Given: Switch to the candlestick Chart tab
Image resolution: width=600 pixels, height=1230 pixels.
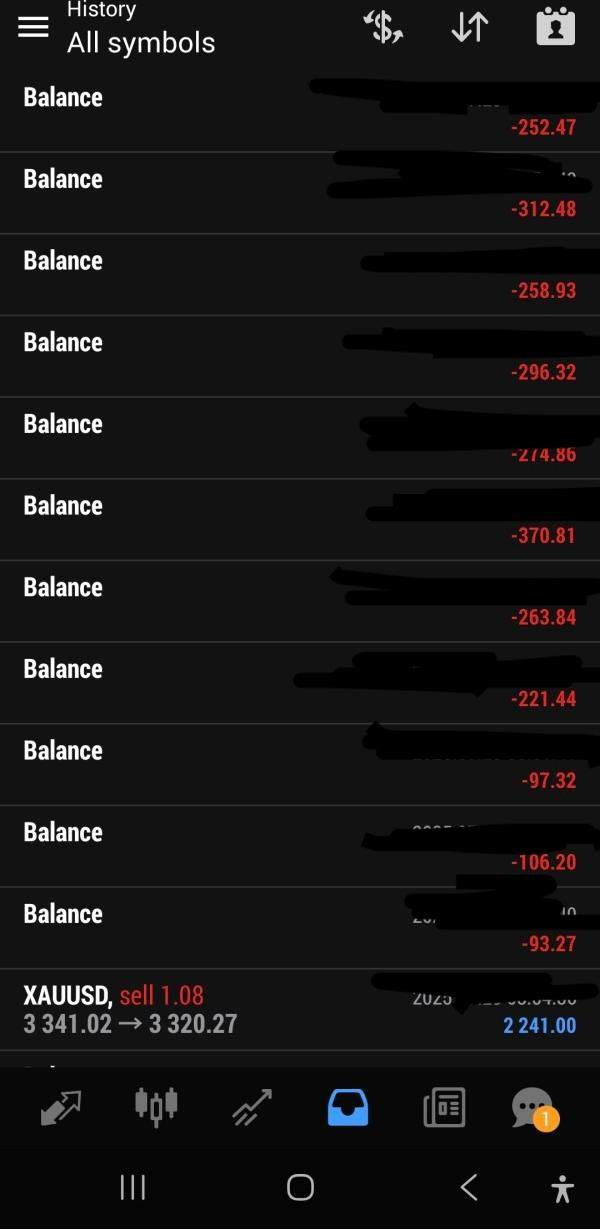Looking at the screenshot, I should click(x=156, y=1105).
